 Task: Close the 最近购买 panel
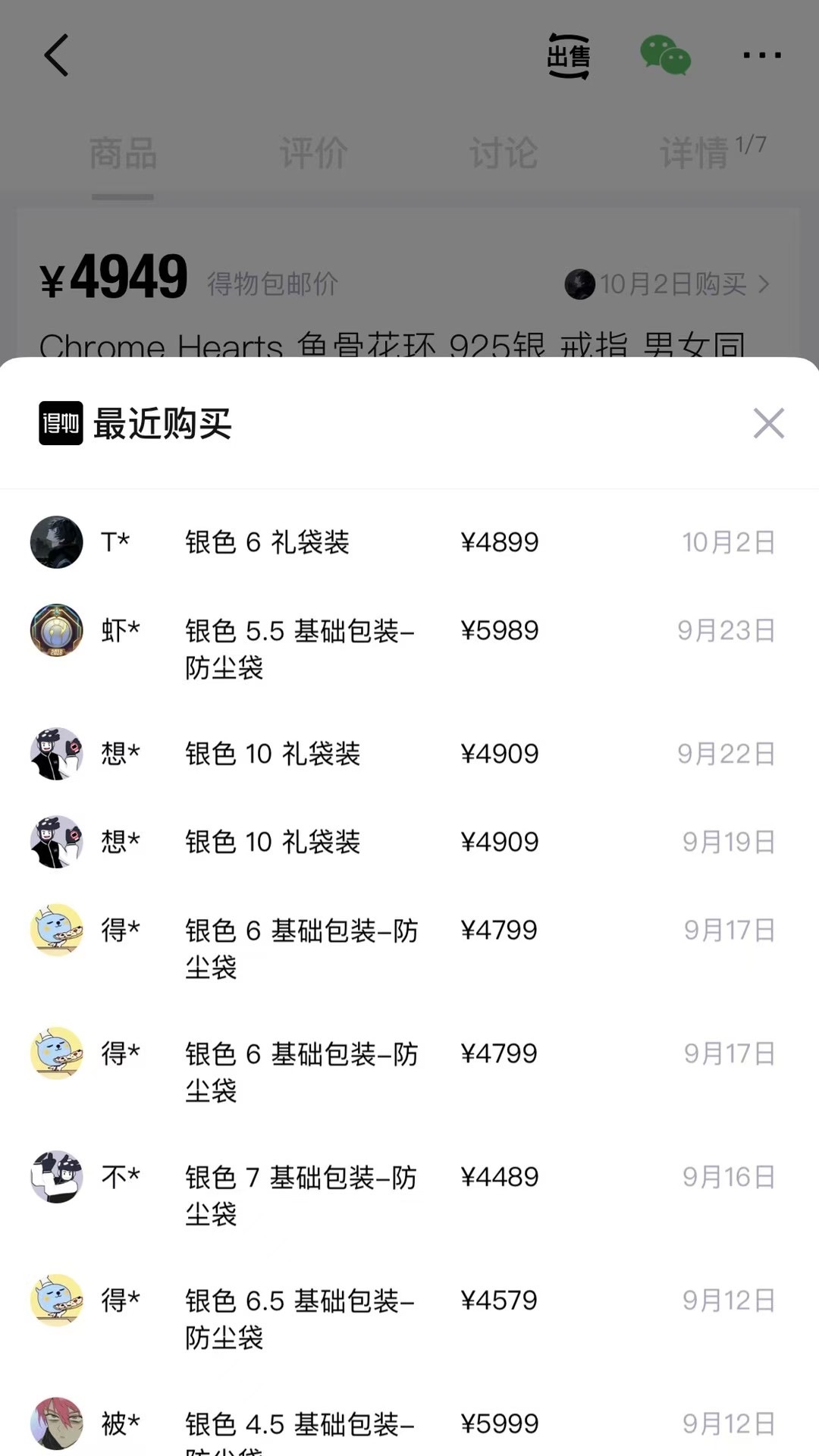click(x=768, y=423)
